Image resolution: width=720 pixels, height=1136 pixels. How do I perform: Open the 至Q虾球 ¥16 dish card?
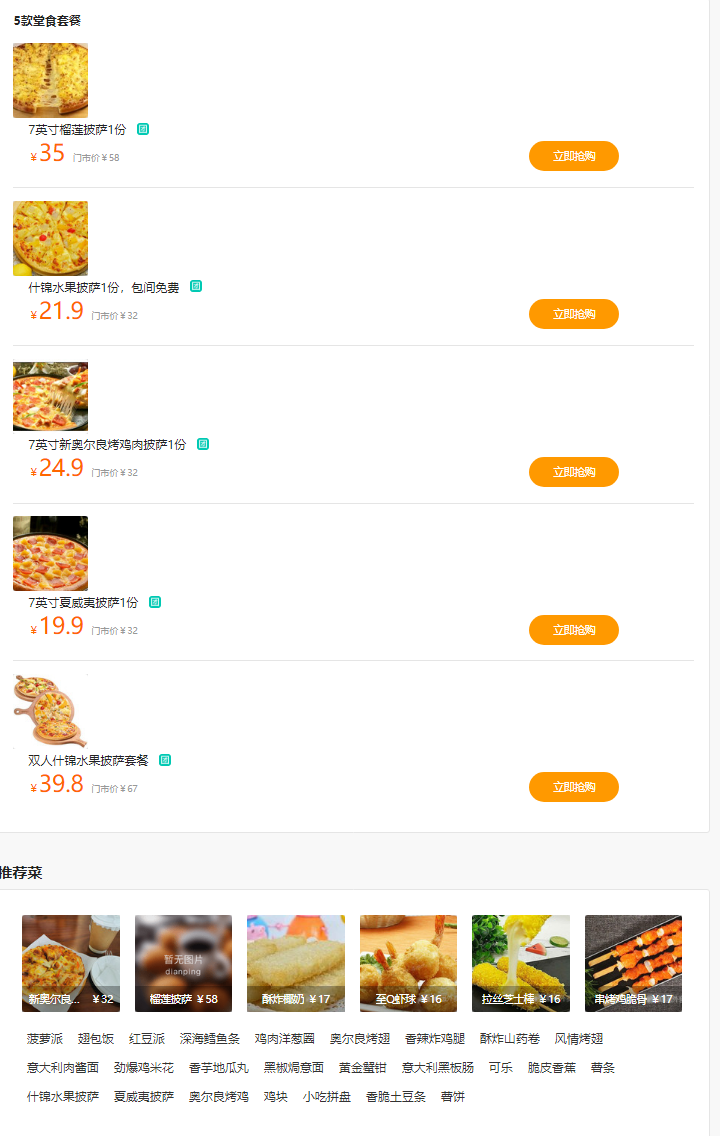pos(408,963)
